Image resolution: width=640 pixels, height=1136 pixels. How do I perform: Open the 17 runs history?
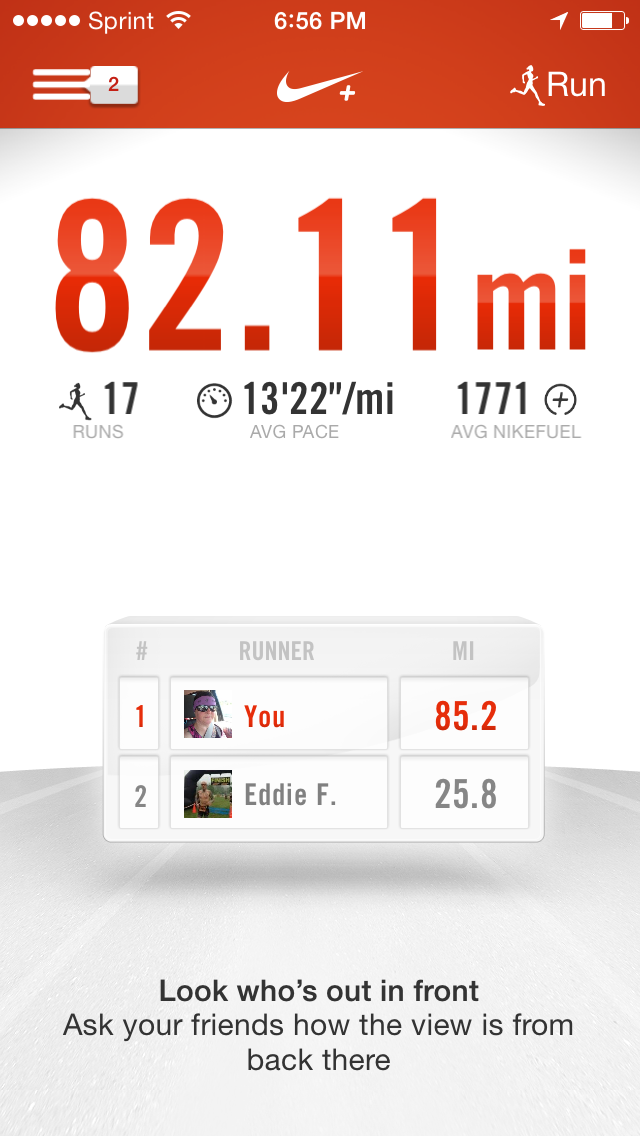99,409
